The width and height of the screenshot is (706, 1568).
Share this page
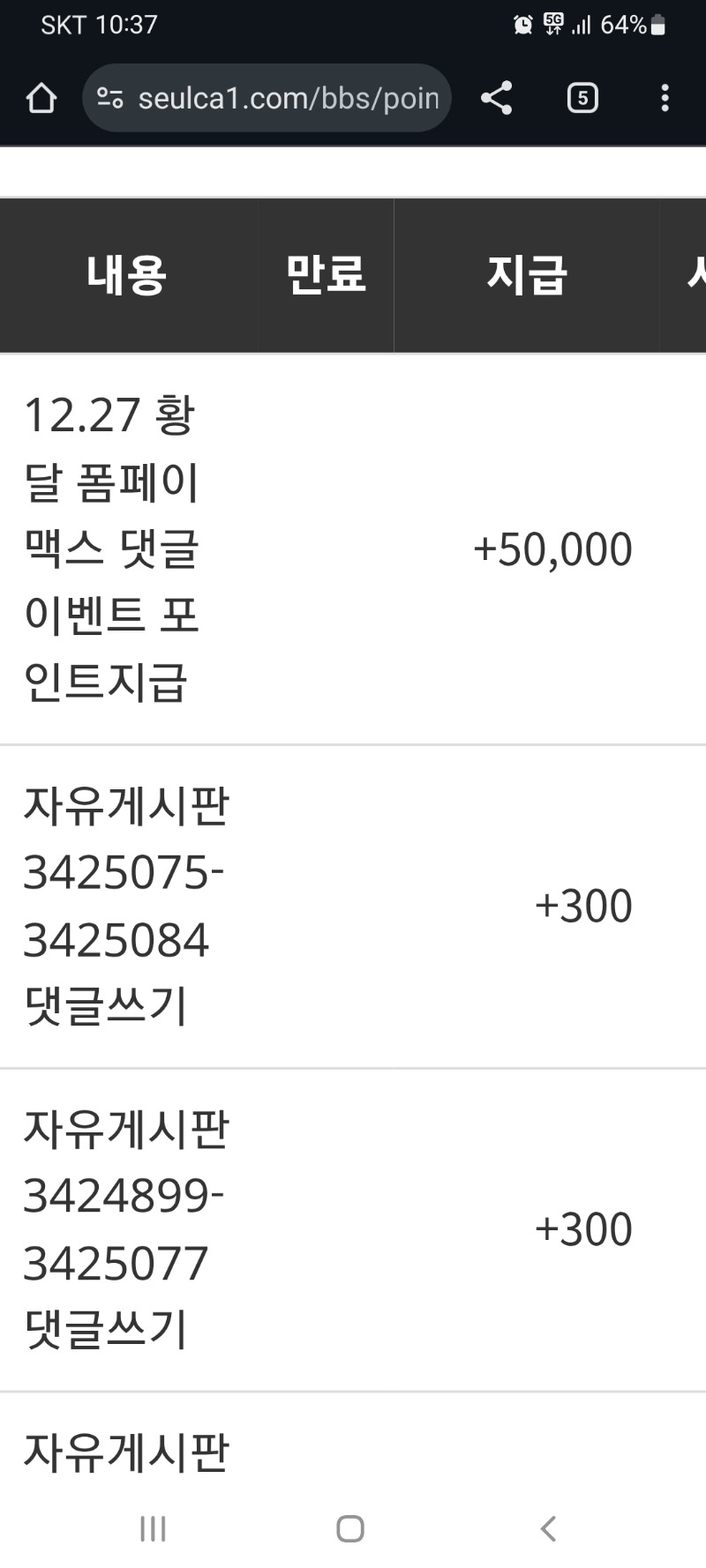[497, 98]
